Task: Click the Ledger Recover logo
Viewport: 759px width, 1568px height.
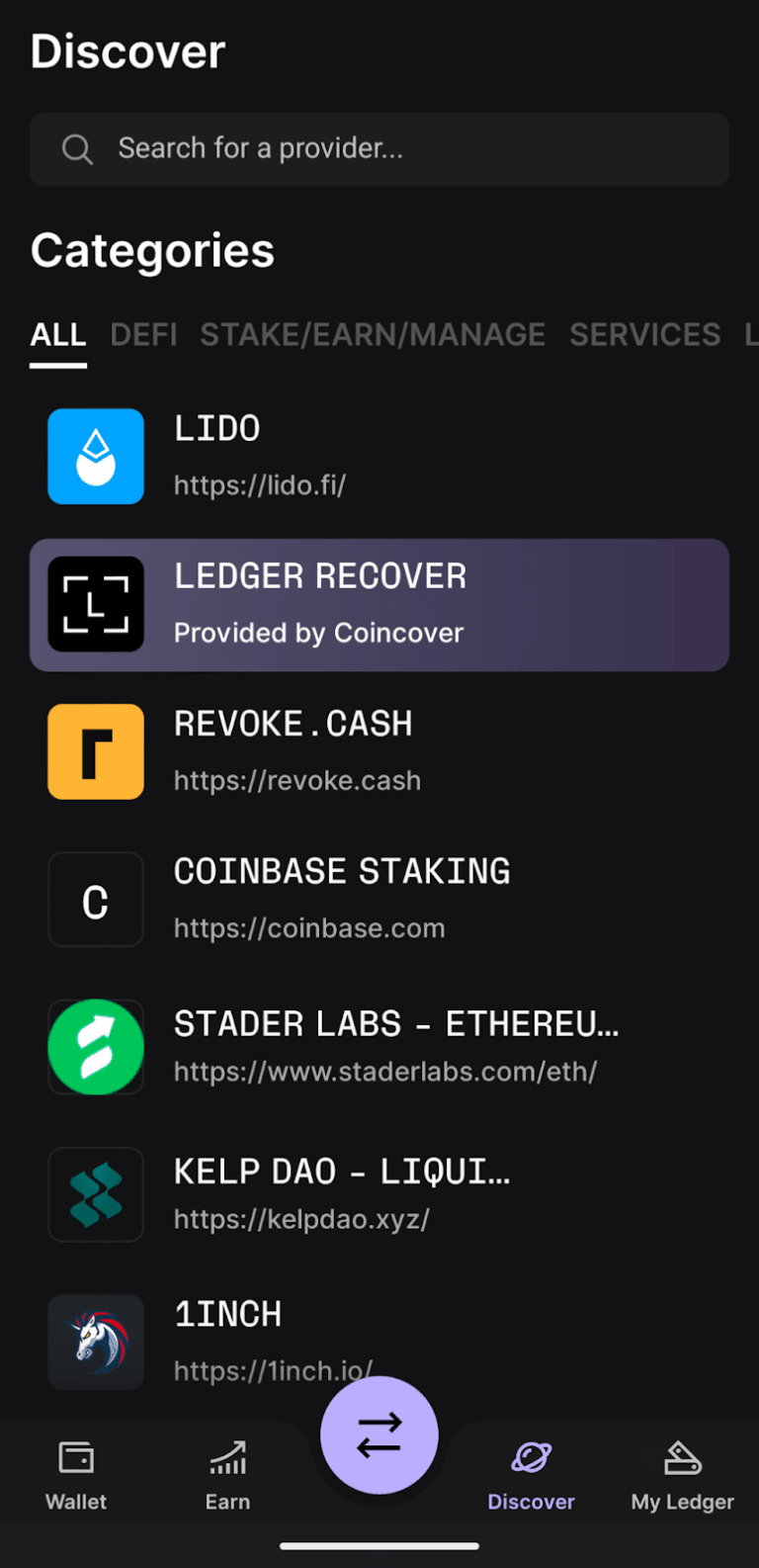Action: tap(95, 604)
